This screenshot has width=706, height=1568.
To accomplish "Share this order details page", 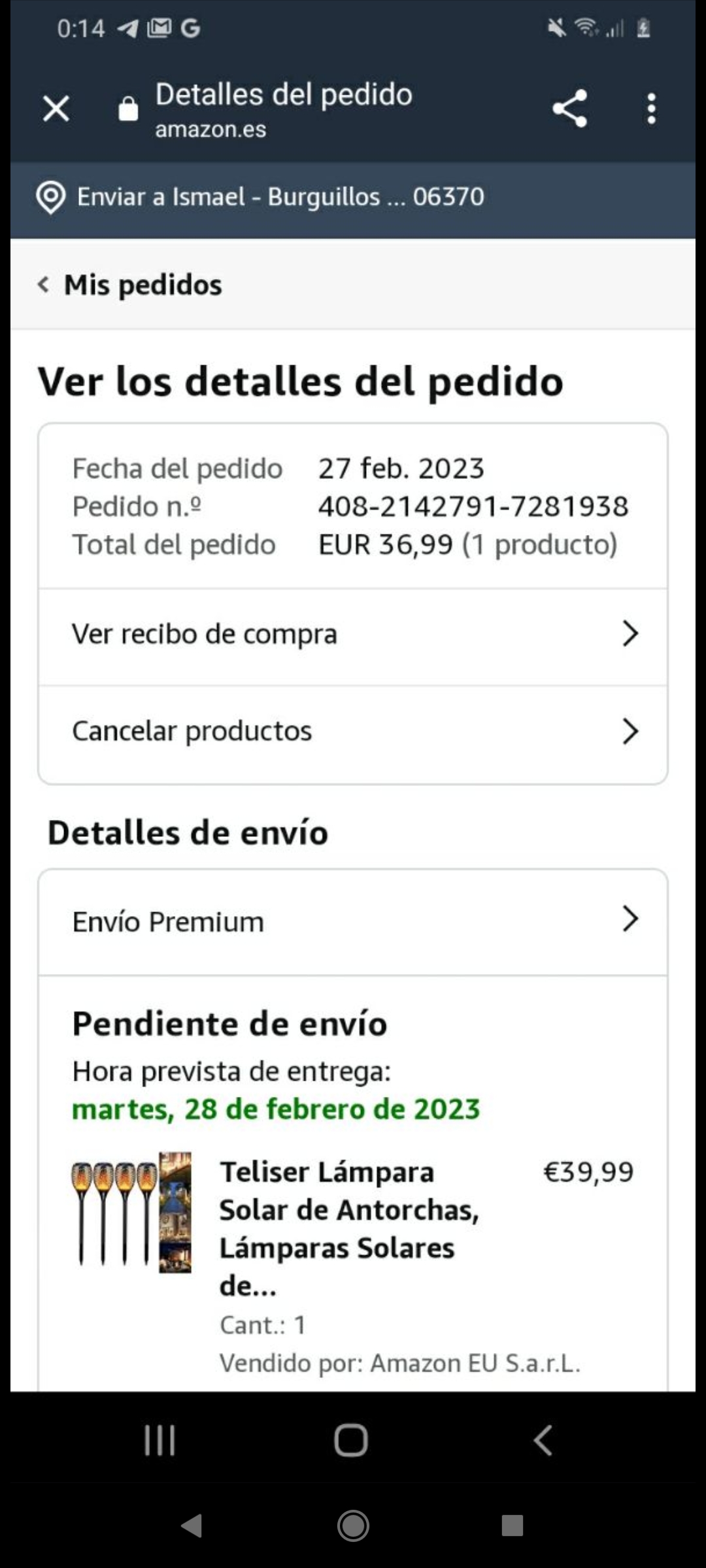I will click(569, 108).
